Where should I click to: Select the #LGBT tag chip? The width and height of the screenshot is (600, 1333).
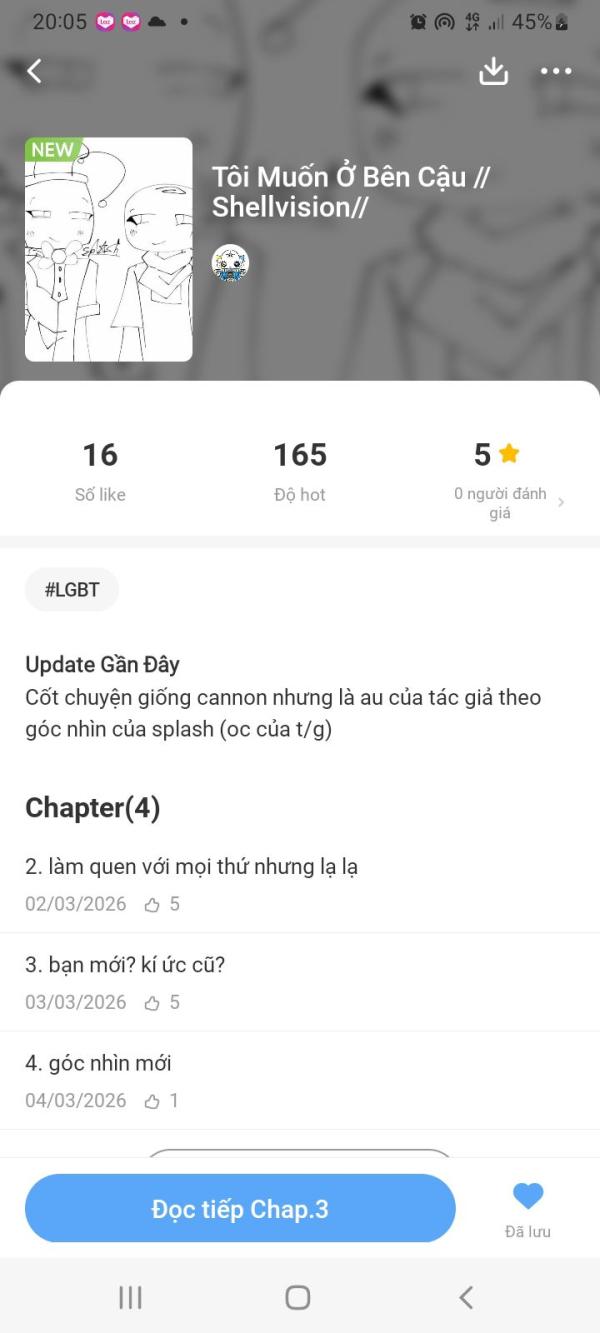click(x=72, y=590)
